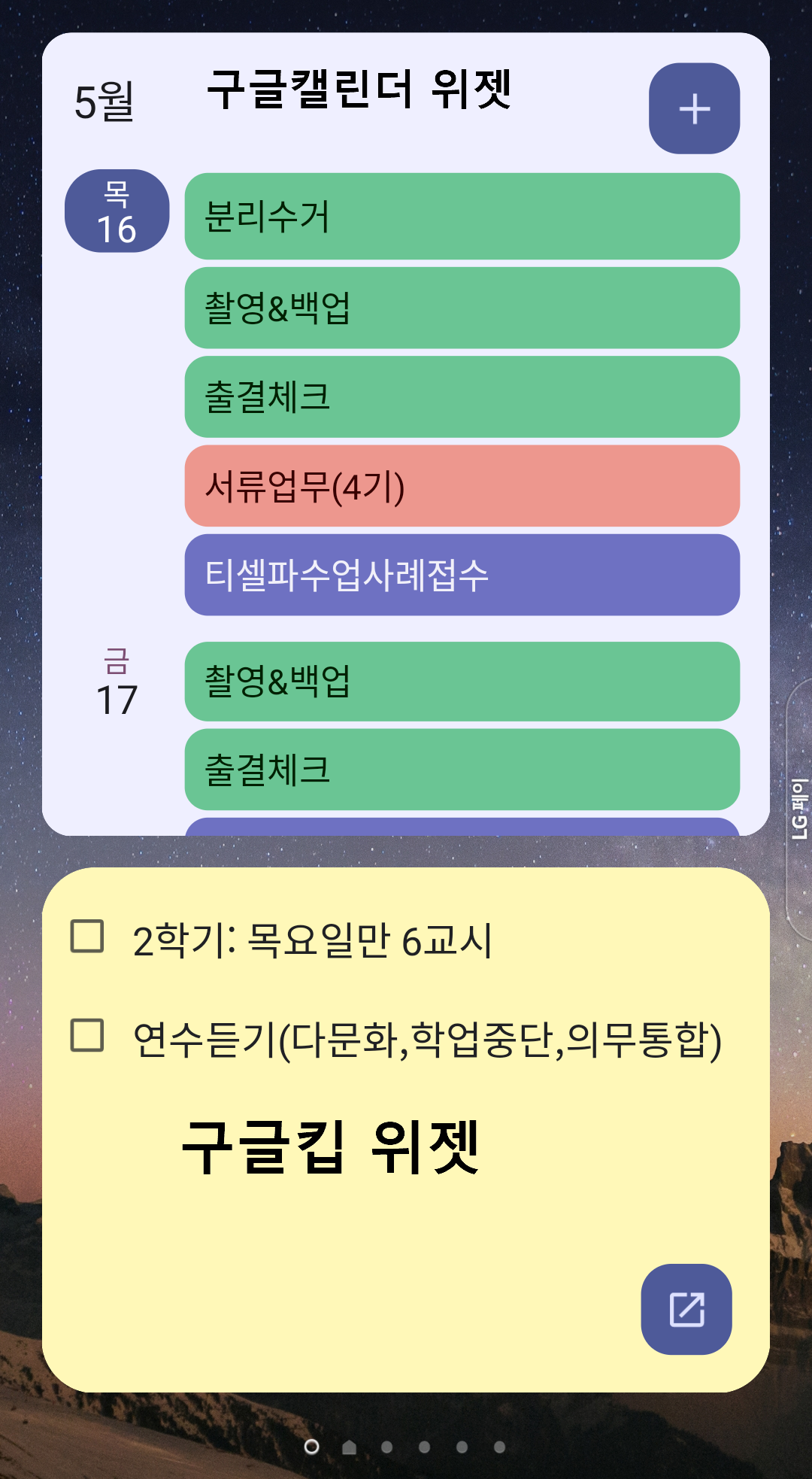Open the 서류업무(4기) event

tap(462, 486)
